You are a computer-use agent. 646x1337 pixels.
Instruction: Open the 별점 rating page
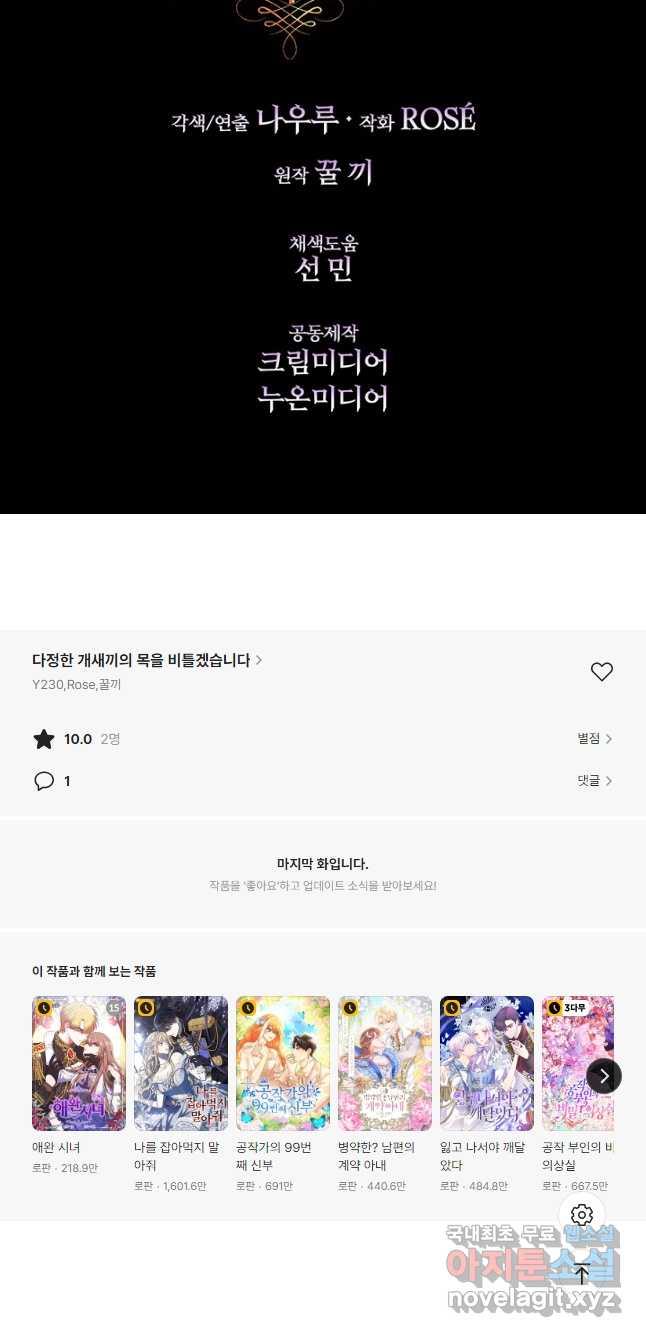click(595, 738)
